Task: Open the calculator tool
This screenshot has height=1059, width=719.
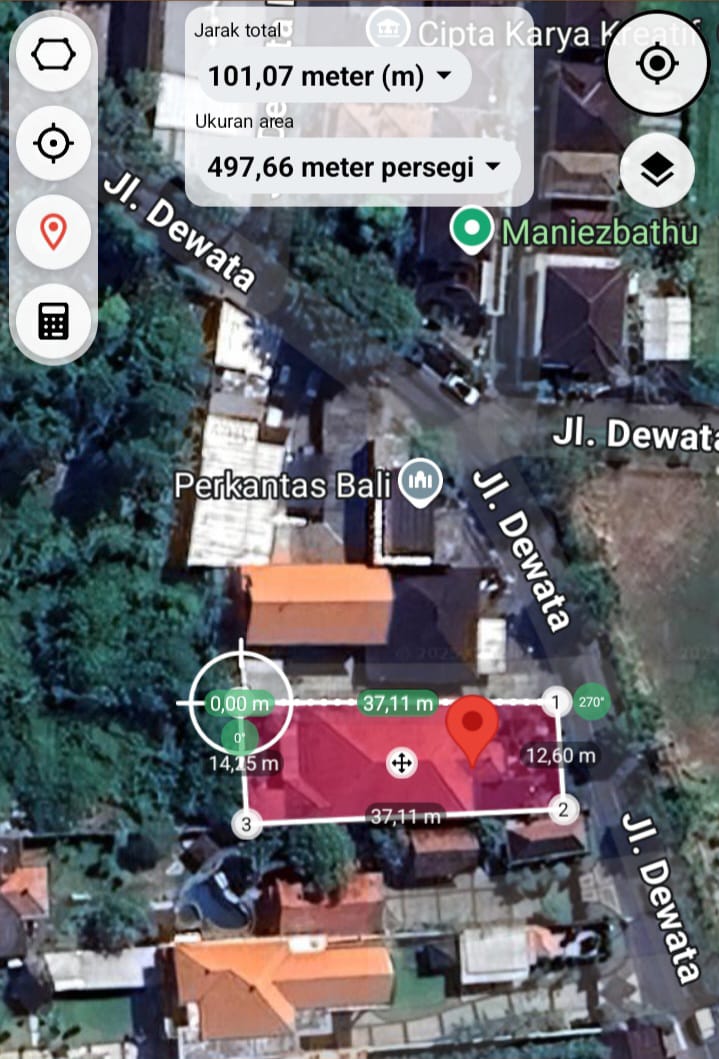Action: (x=53, y=321)
